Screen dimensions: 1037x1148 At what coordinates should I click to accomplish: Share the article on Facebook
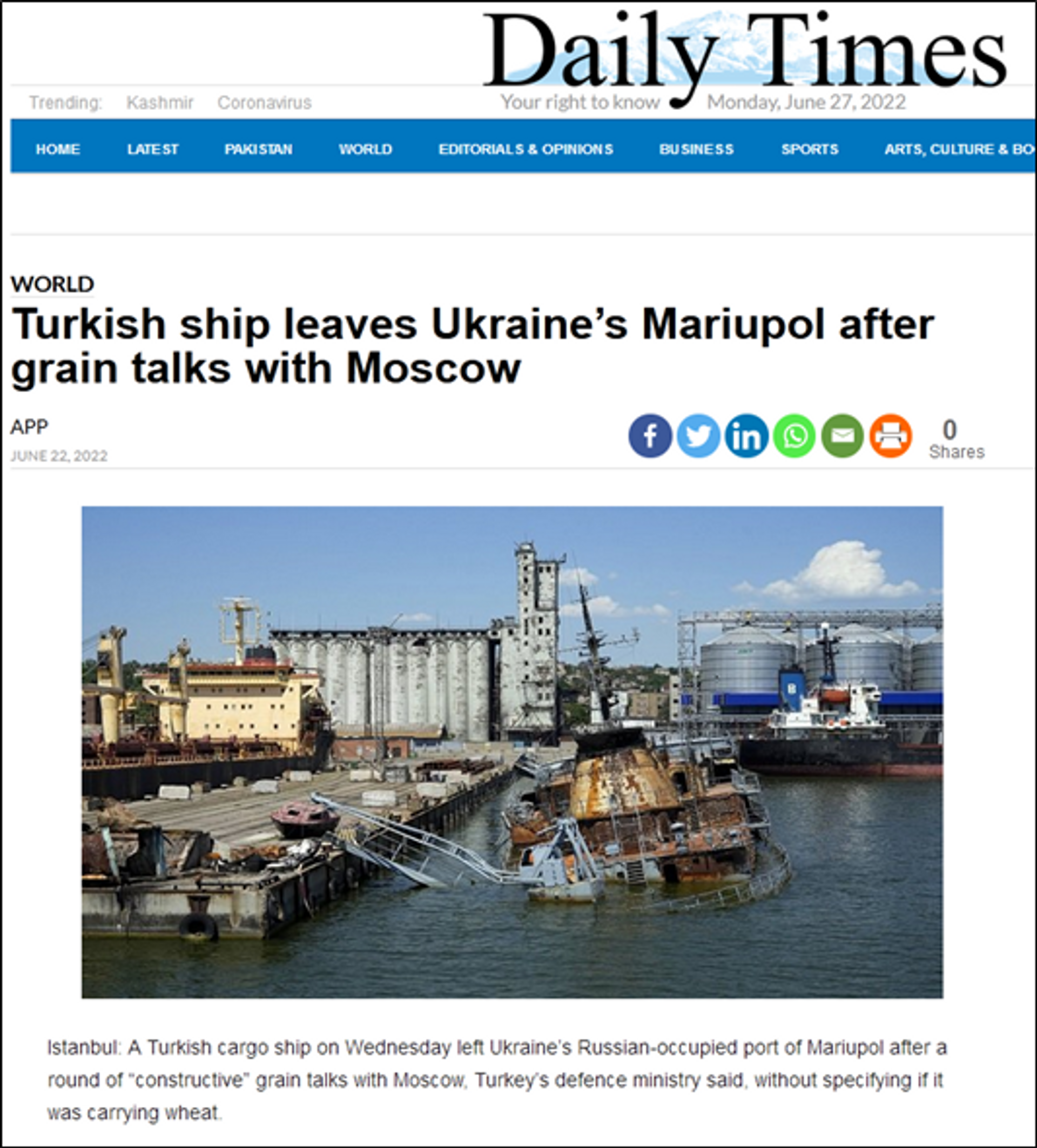coord(650,435)
